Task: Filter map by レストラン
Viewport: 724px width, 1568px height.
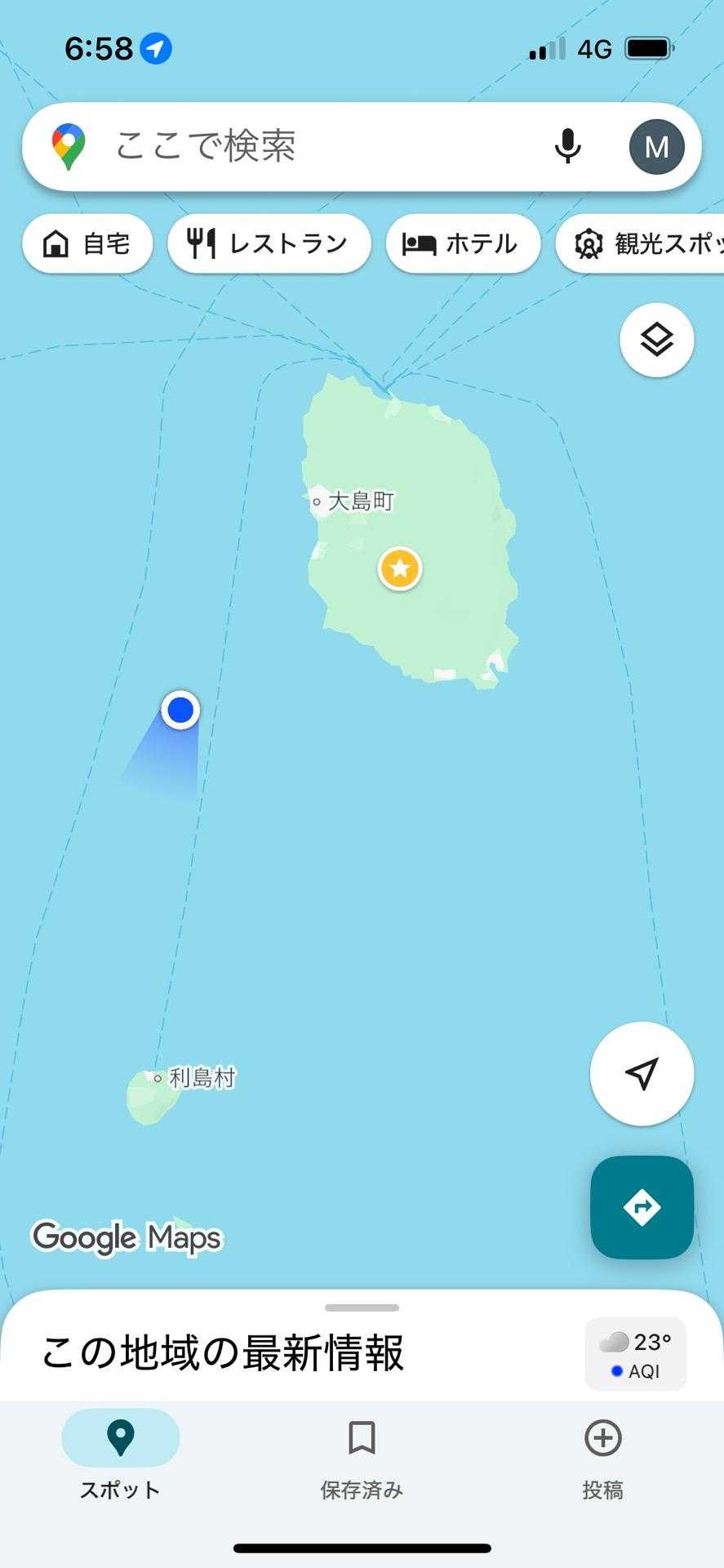Action: pyautogui.click(x=269, y=243)
